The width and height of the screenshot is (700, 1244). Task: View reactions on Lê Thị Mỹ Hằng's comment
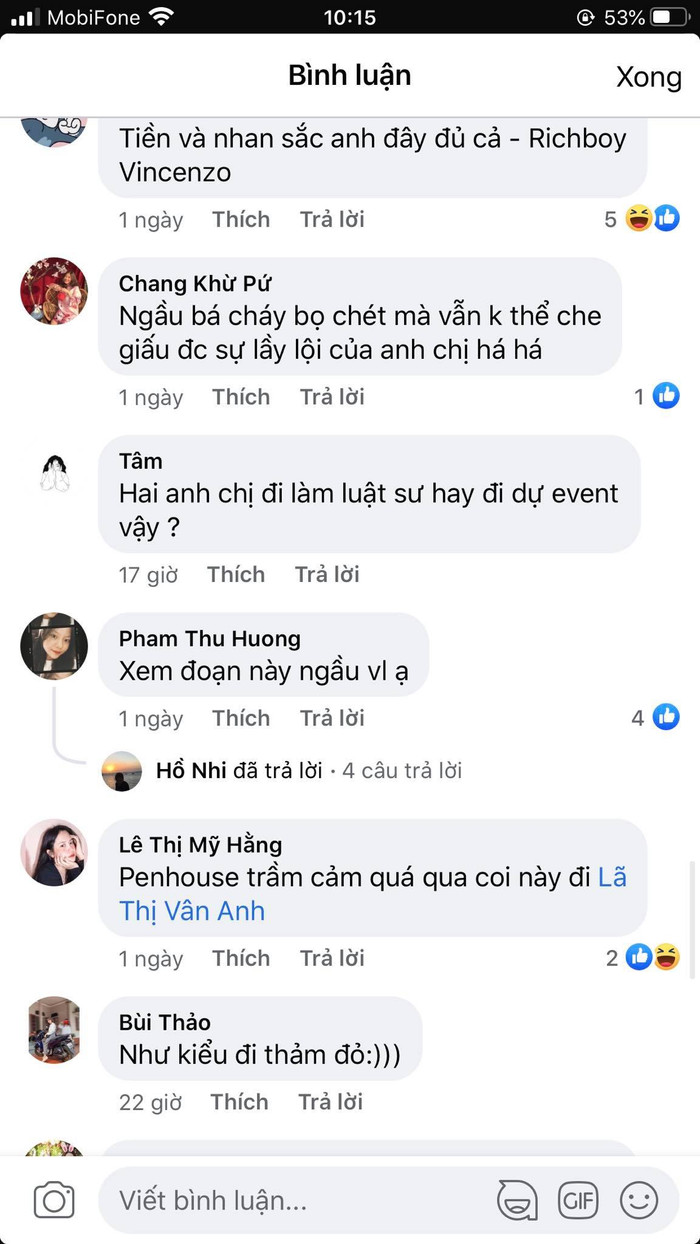coord(653,958)
